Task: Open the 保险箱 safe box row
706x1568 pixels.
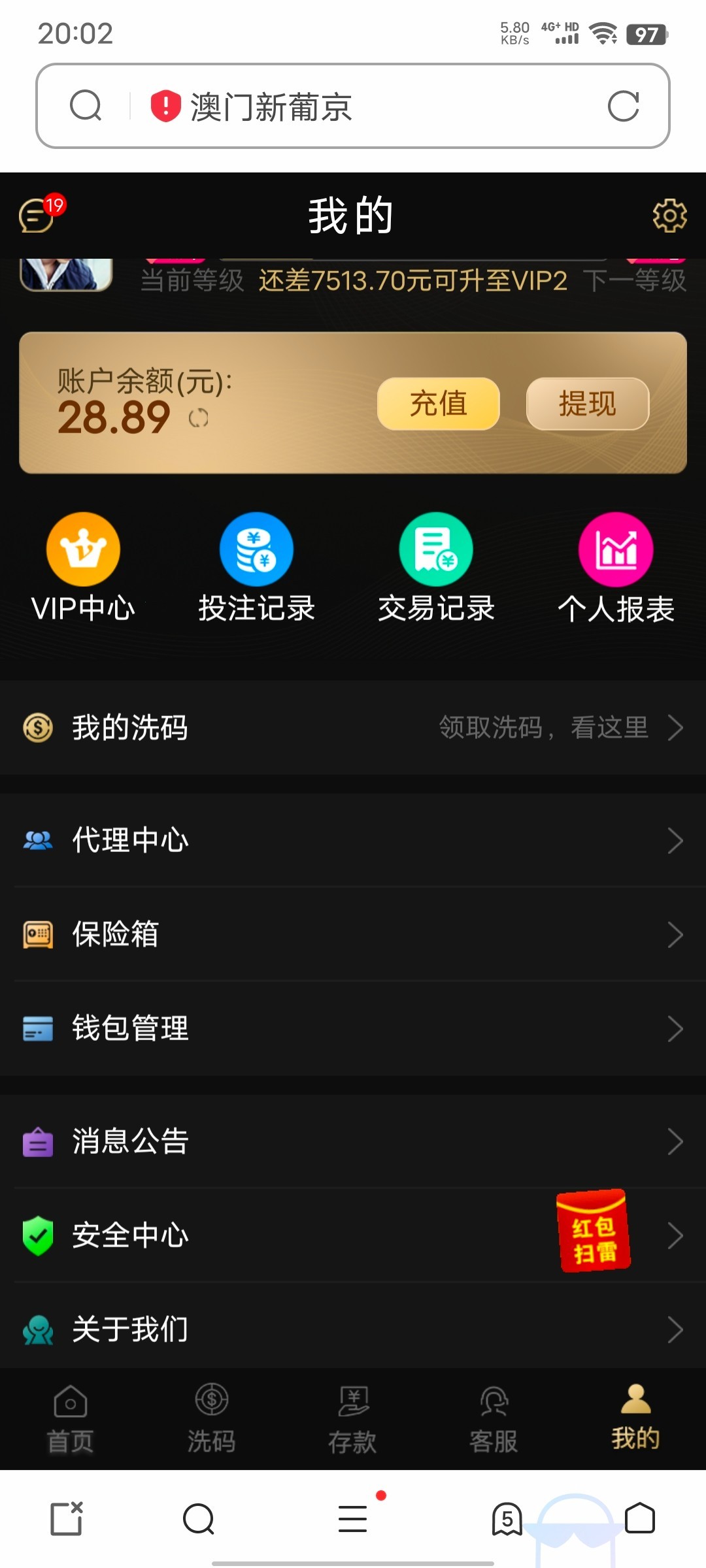Action: pyautogui.click(x=353, y=934)
